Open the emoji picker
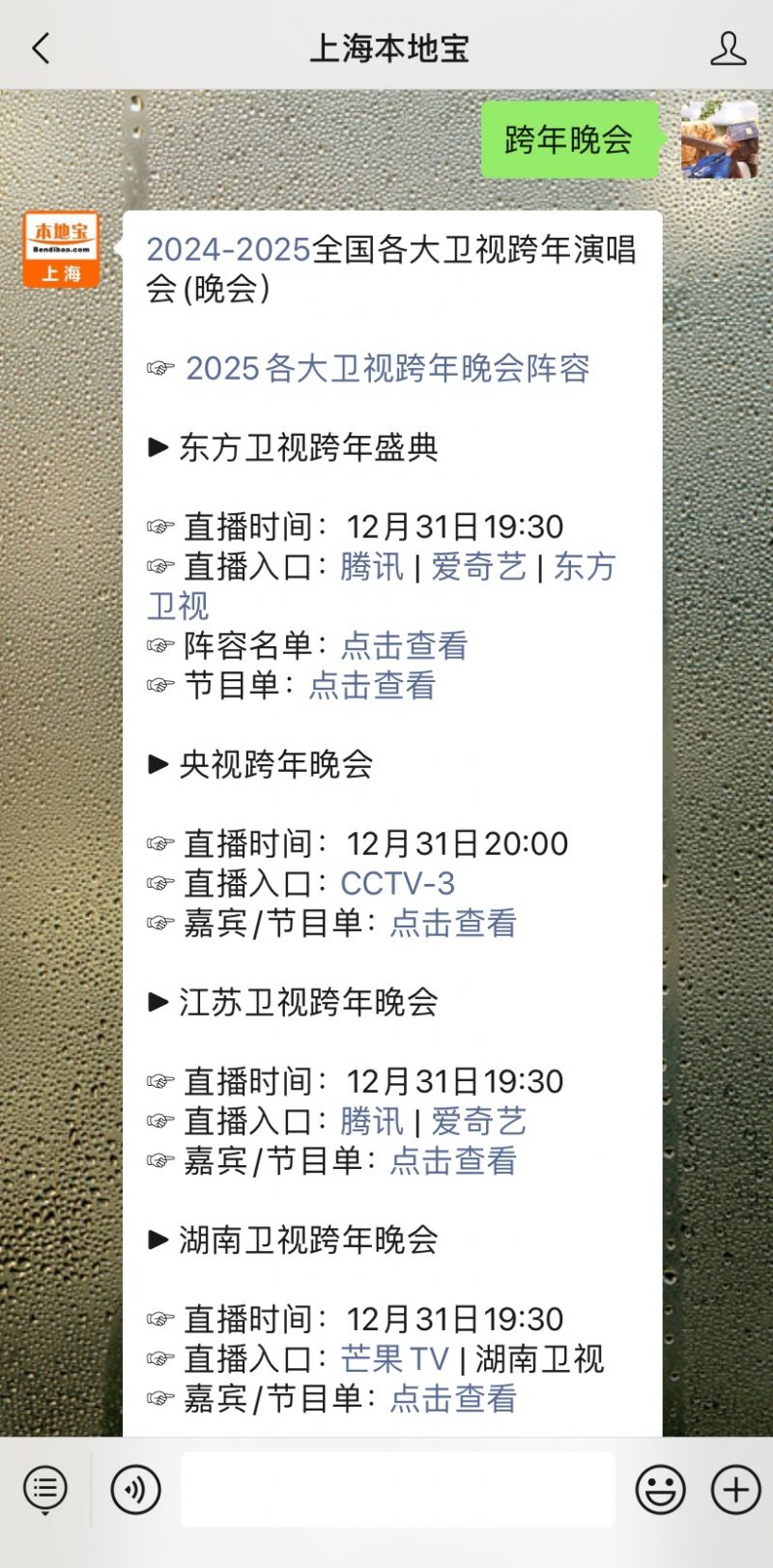773x1568 pixels. [660, 1489]
